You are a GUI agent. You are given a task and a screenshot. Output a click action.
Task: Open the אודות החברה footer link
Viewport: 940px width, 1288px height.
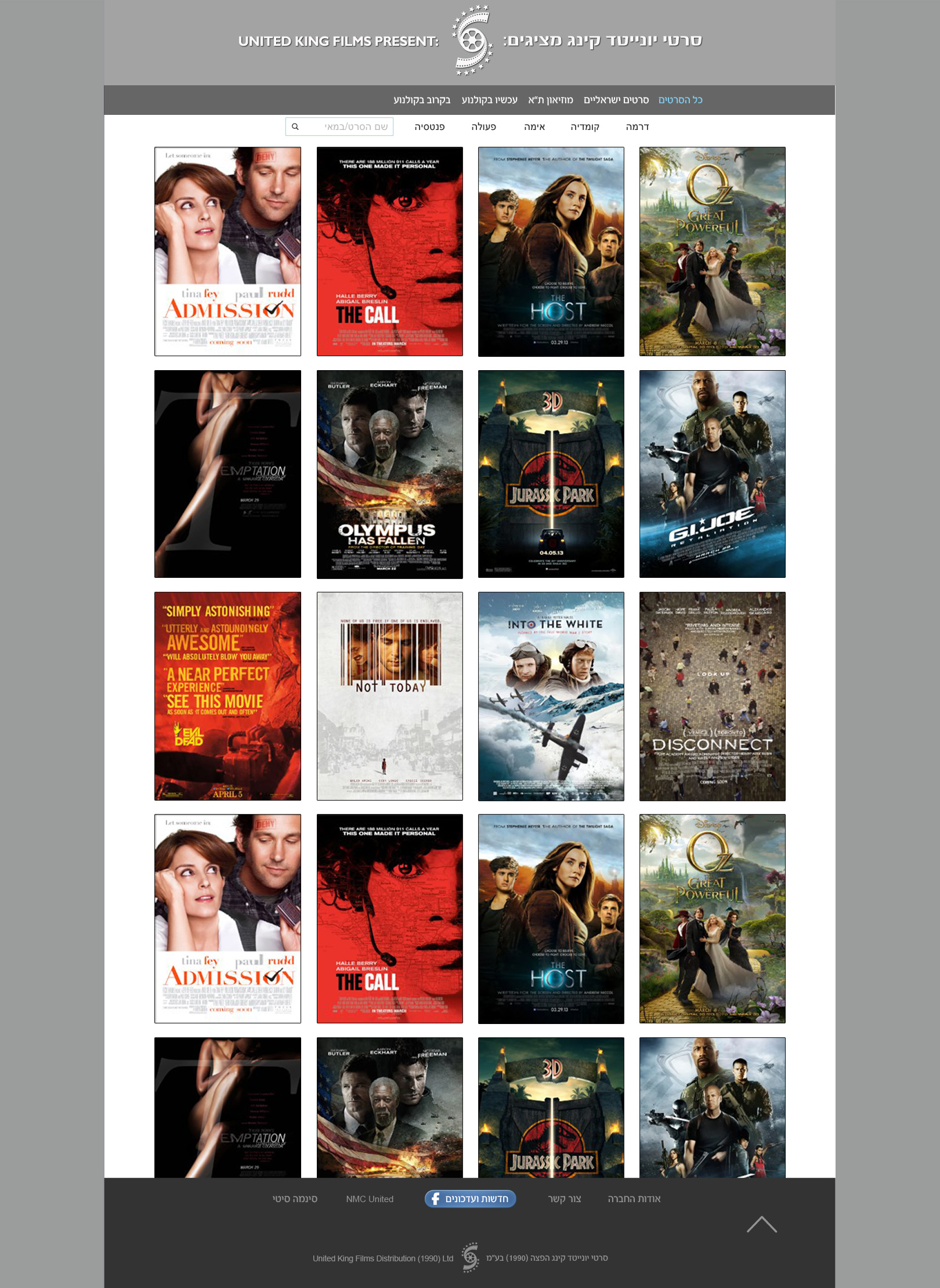pyautogui.click(x=634, y=1199)
